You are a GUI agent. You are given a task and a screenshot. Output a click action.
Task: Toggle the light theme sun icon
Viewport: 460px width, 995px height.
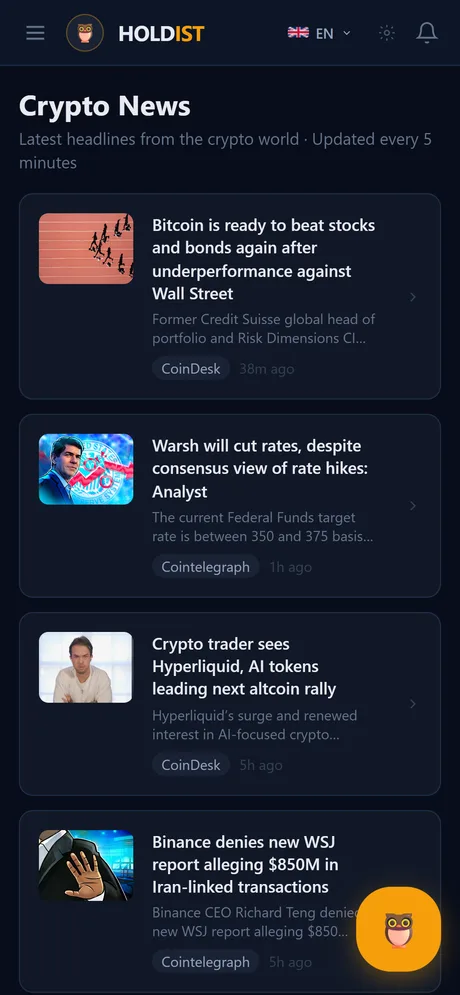coord(386,33)
